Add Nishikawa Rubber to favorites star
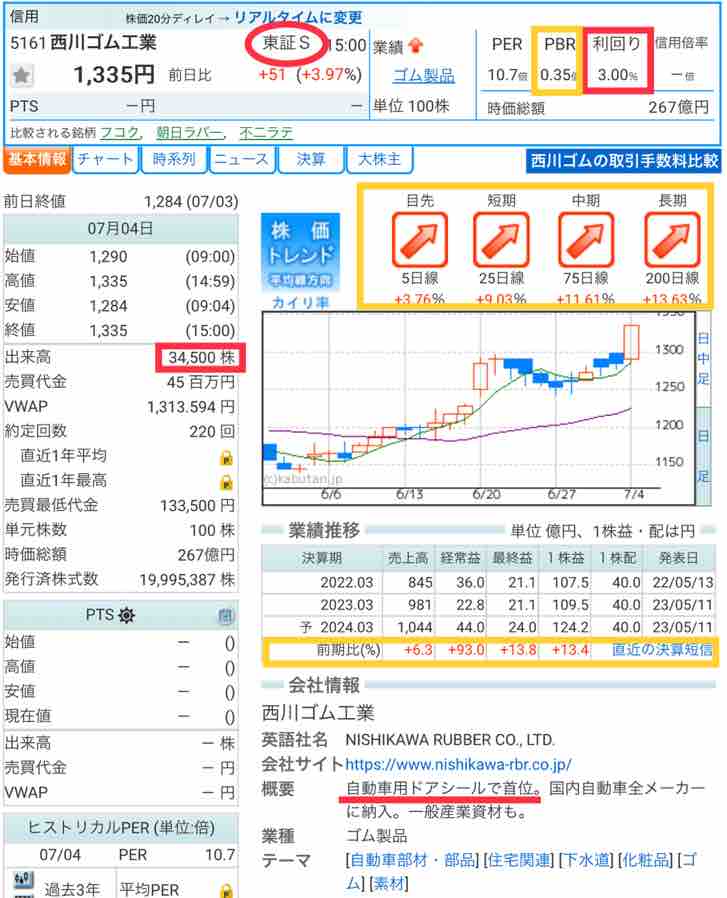This screenshot has width=727, height=898. (x=22, y=75)
